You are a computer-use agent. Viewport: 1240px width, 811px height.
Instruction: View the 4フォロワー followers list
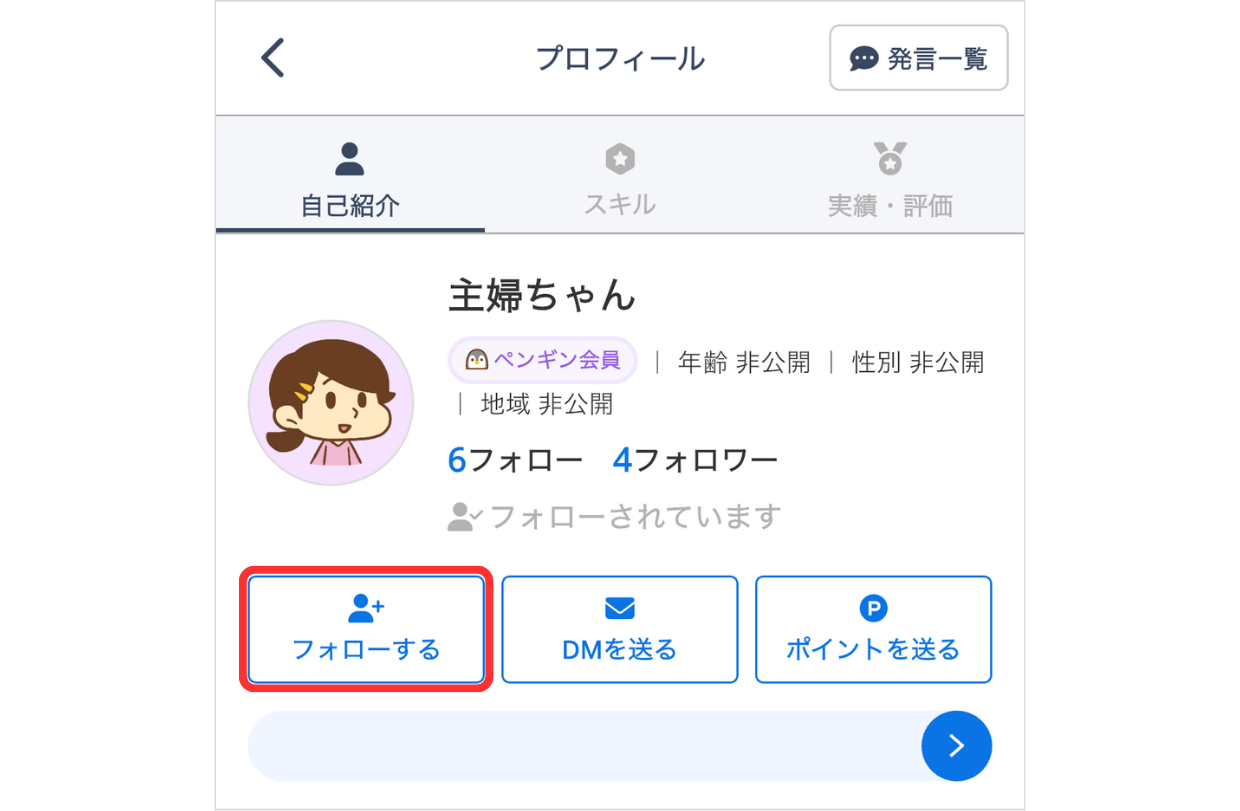tap(695, 461)
